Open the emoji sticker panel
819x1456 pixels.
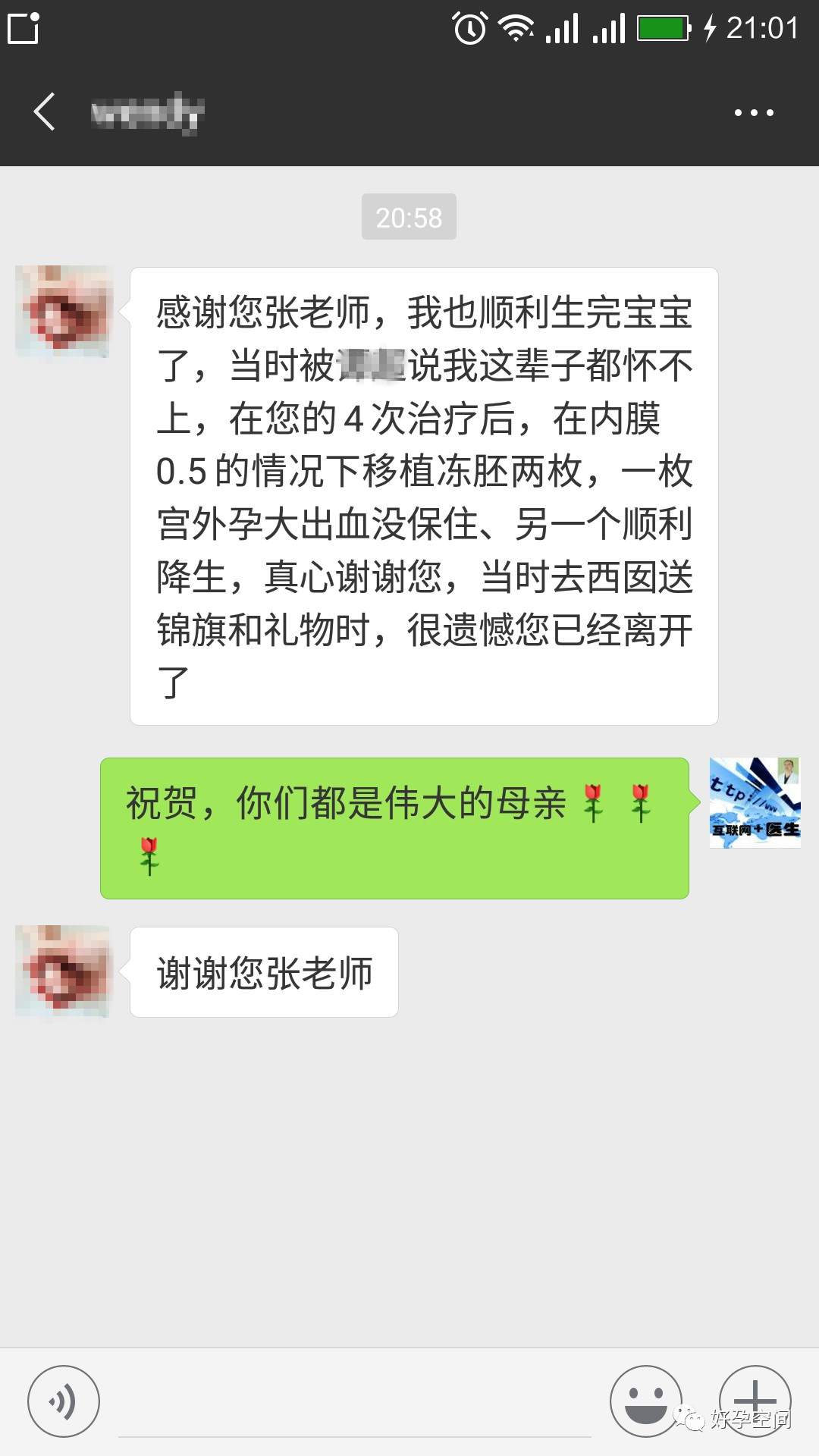[645, 1401]
